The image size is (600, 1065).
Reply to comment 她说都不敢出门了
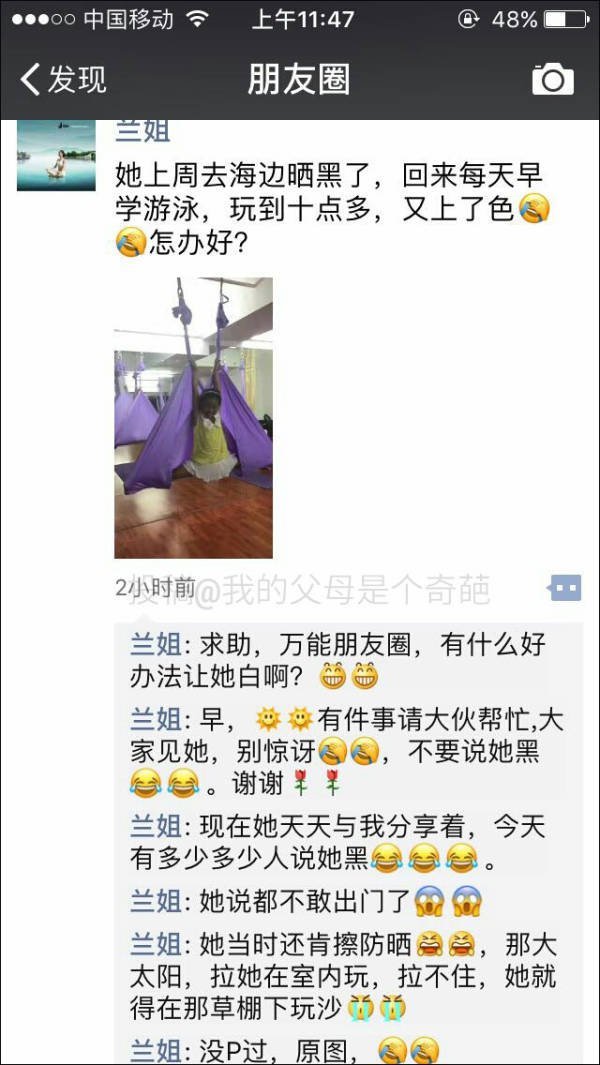pyautogui.click(x=300, y=901)
